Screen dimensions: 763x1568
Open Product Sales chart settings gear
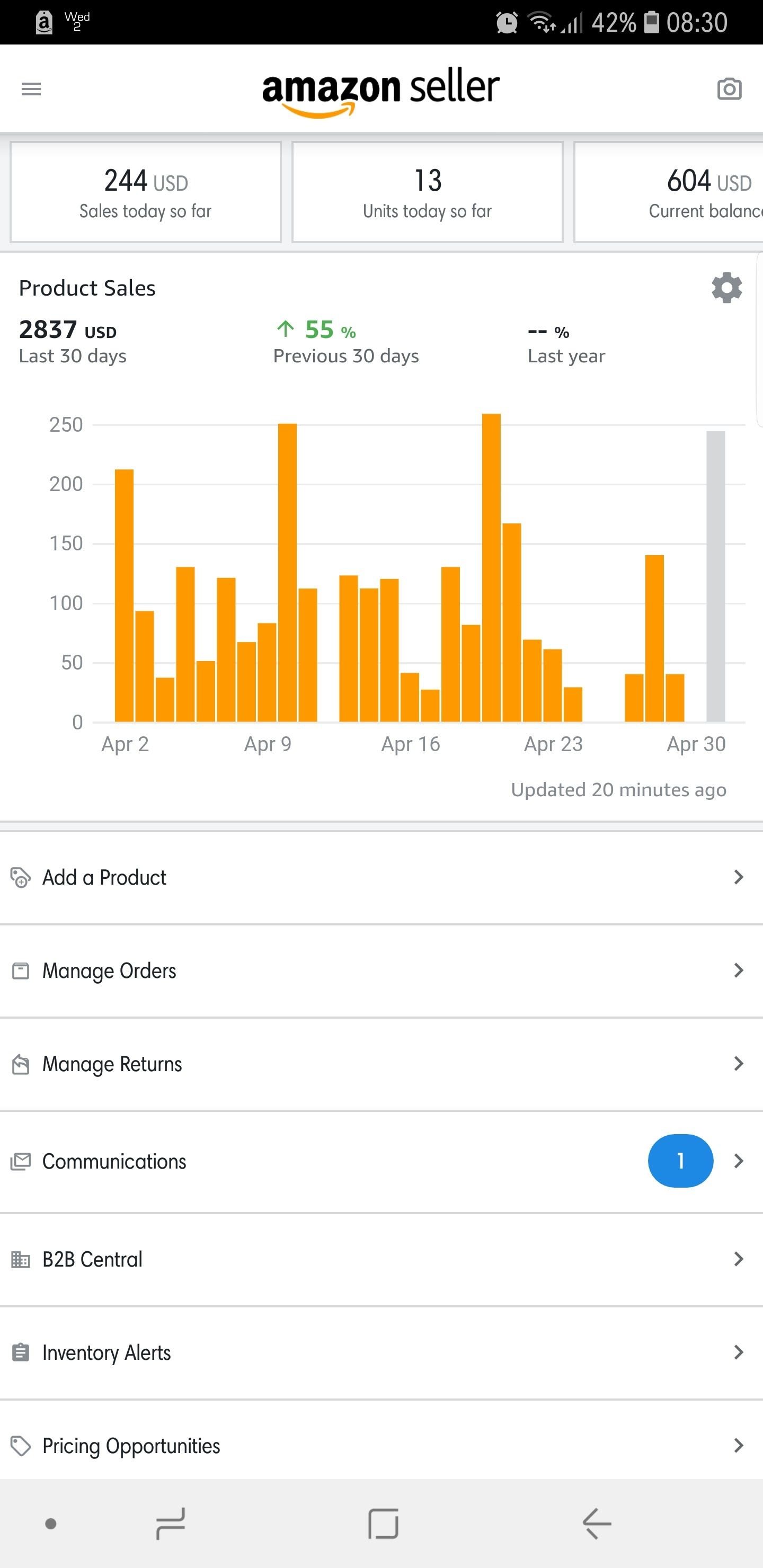click(x=726, y=288)
